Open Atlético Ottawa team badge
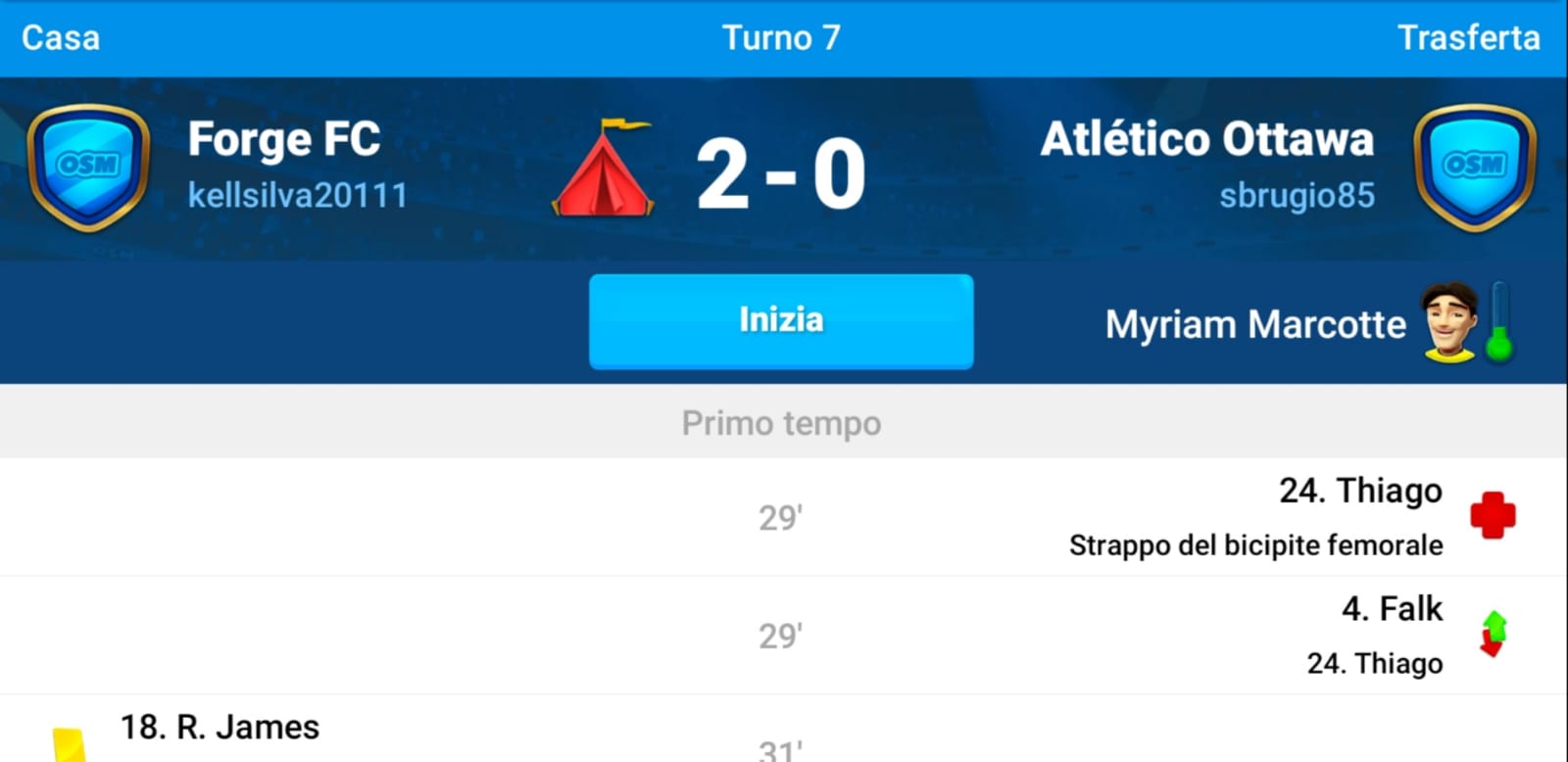This screenshot has width=1568, height=762. pos(1475,167)
